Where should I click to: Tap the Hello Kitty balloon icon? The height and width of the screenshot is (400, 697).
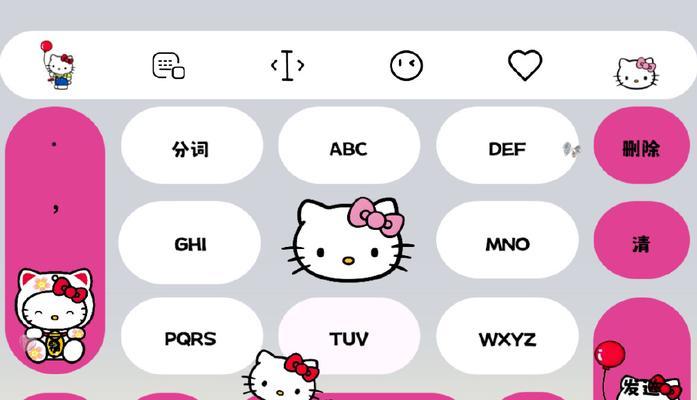tap(57, 66)
